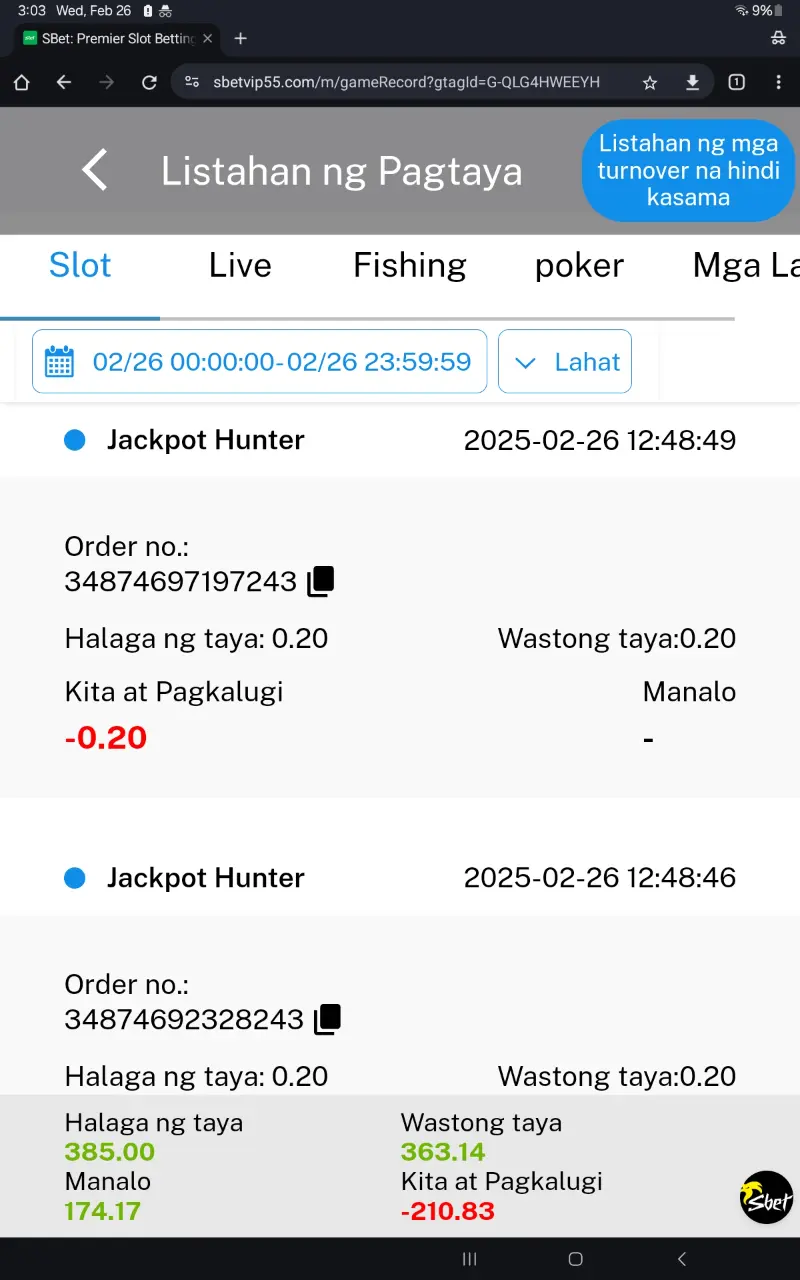Bookmark this page with the star
The width and height of the screenshot is (800, 1280).
tap(650, 82)
